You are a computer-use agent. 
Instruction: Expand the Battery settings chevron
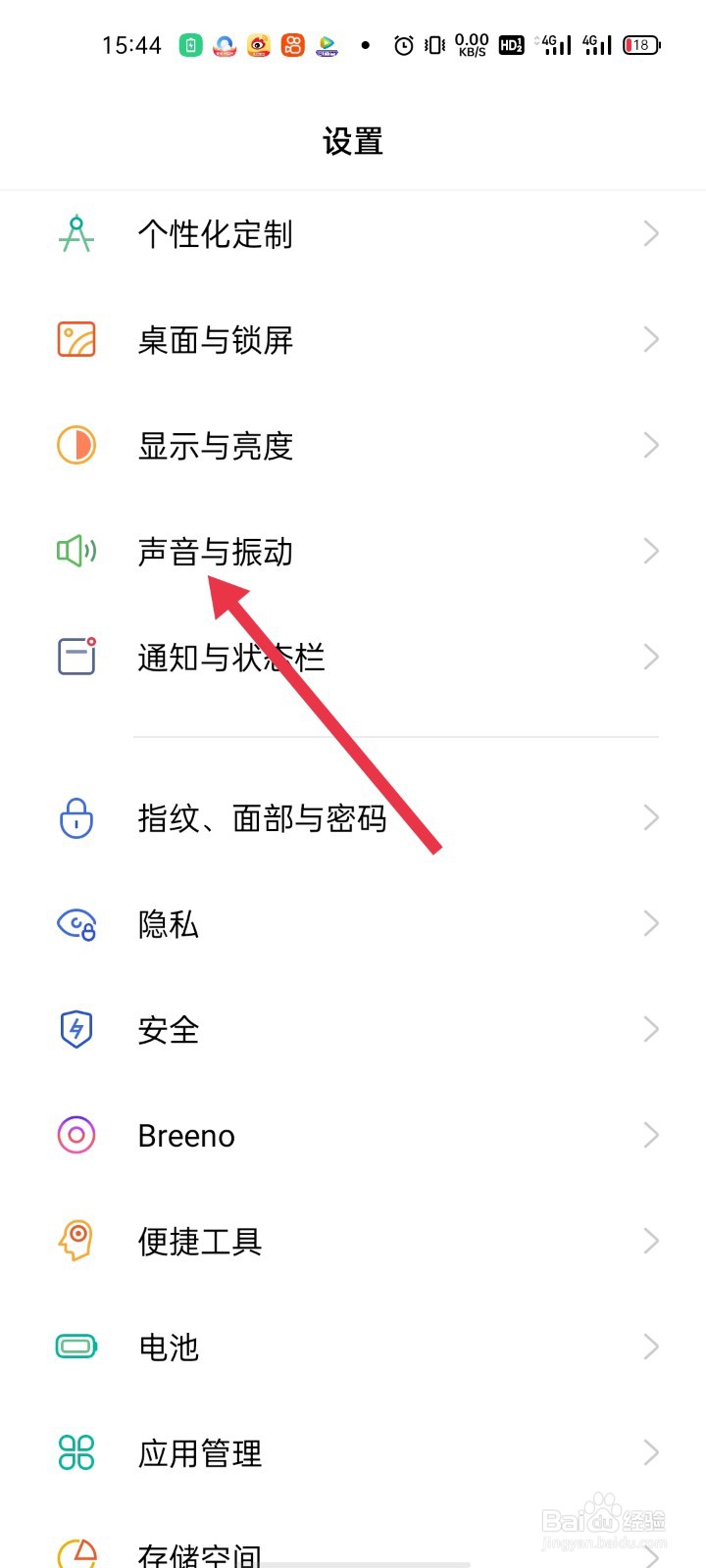point(650,1347)
